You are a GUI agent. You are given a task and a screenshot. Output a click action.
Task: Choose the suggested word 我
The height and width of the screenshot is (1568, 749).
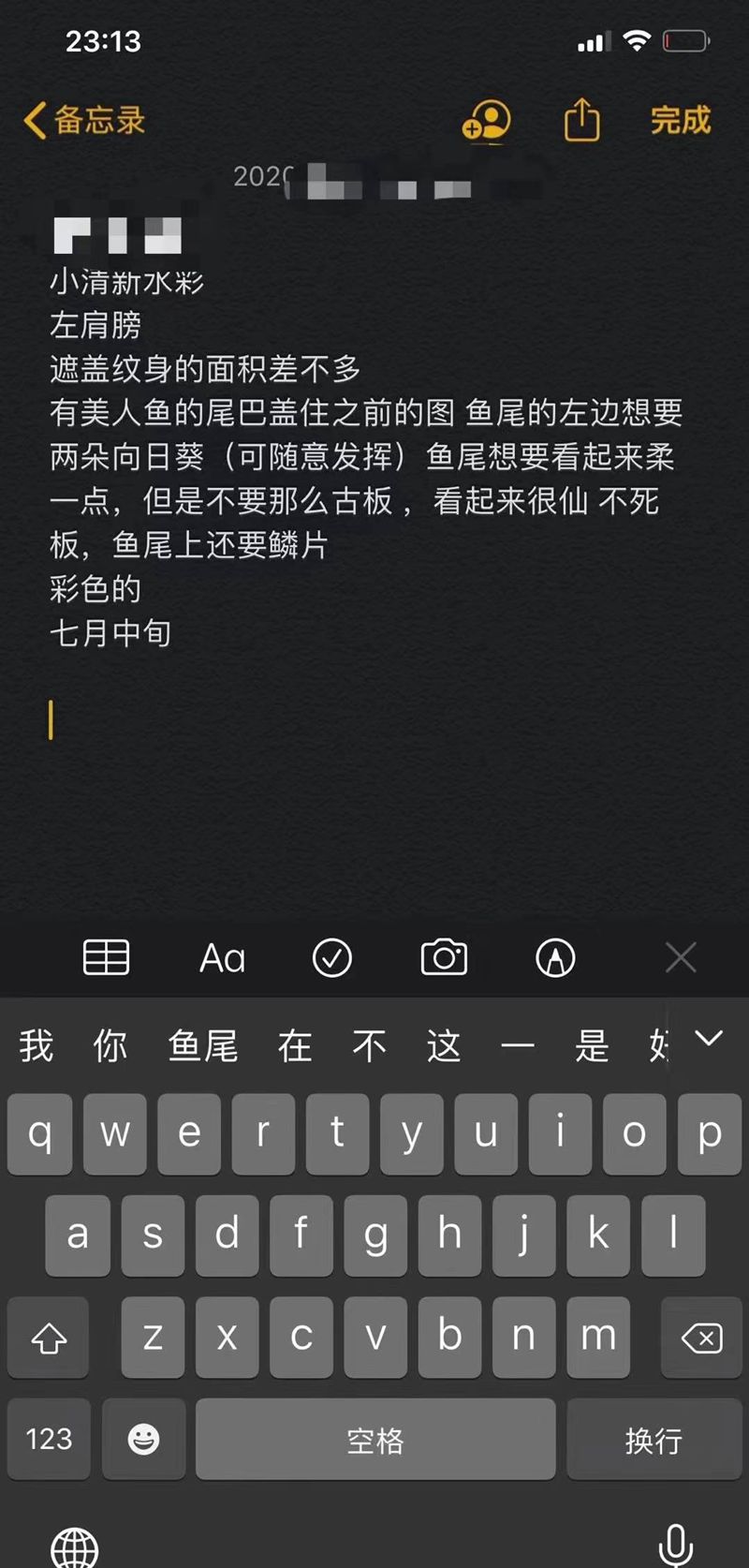(37, 1045)
